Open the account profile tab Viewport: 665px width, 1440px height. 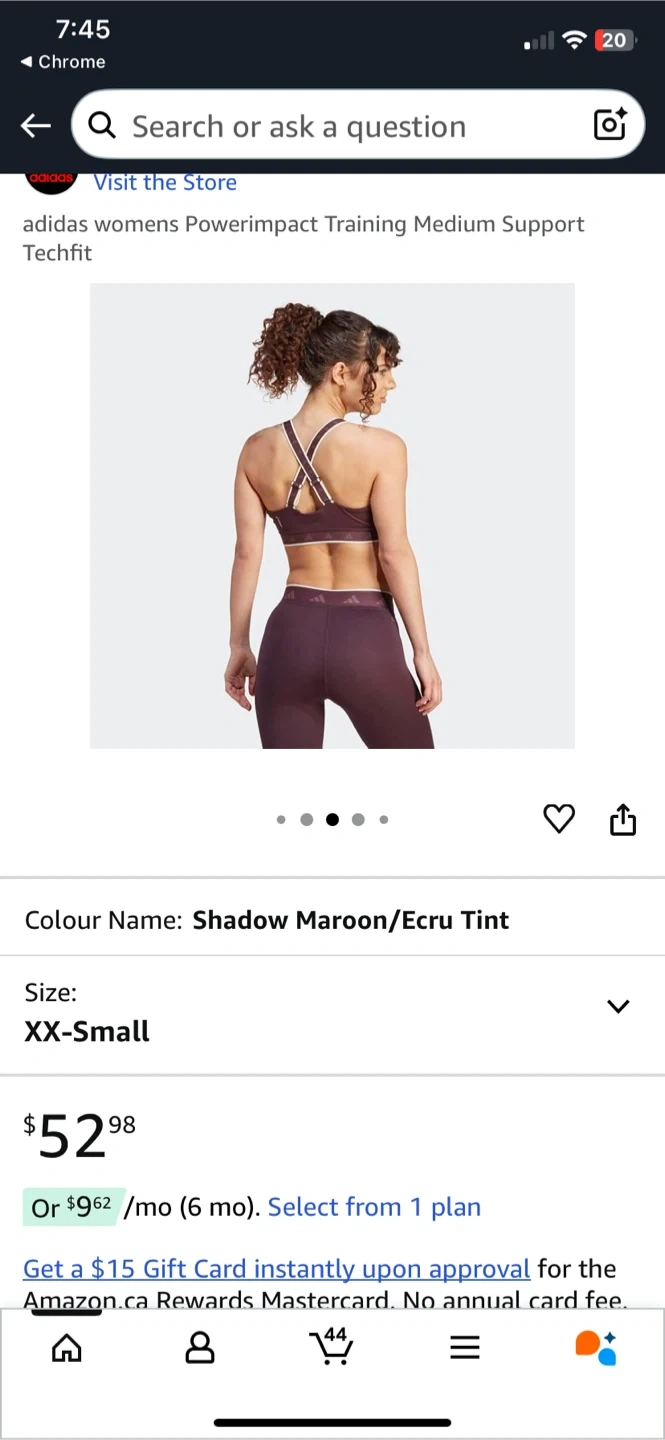pyautogui.click(x=200, y=1348)
